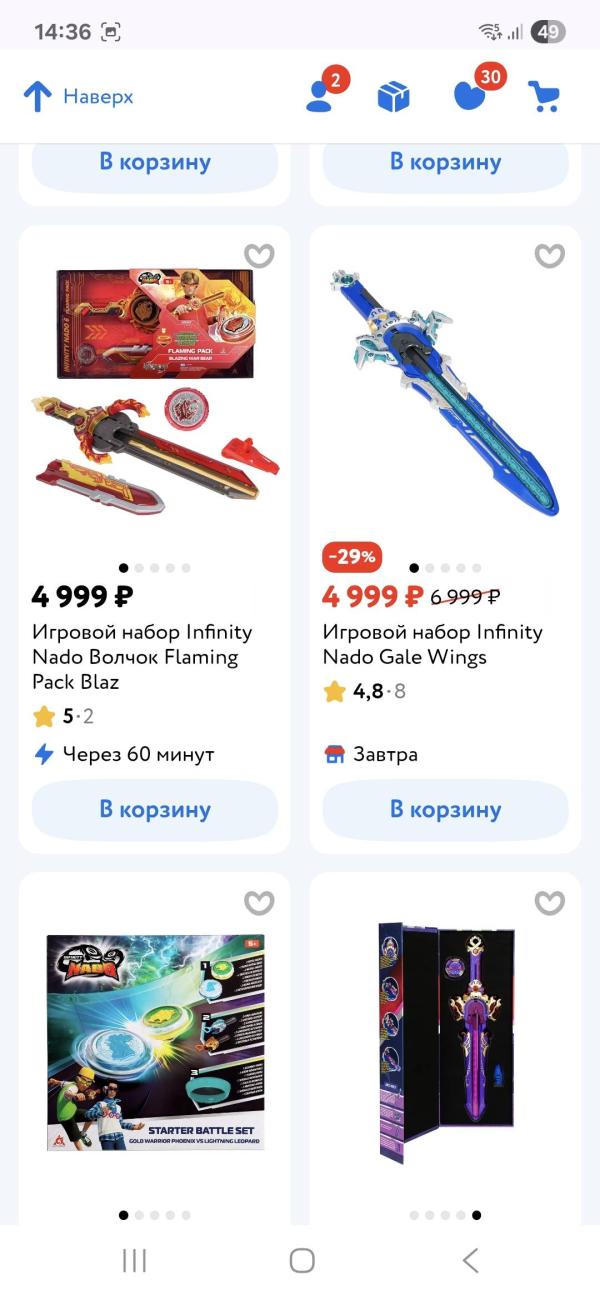Screen dimensions: 600x1299
Task: Favorite the Flaming Pack Blaz set
Action: click(259, 256)
